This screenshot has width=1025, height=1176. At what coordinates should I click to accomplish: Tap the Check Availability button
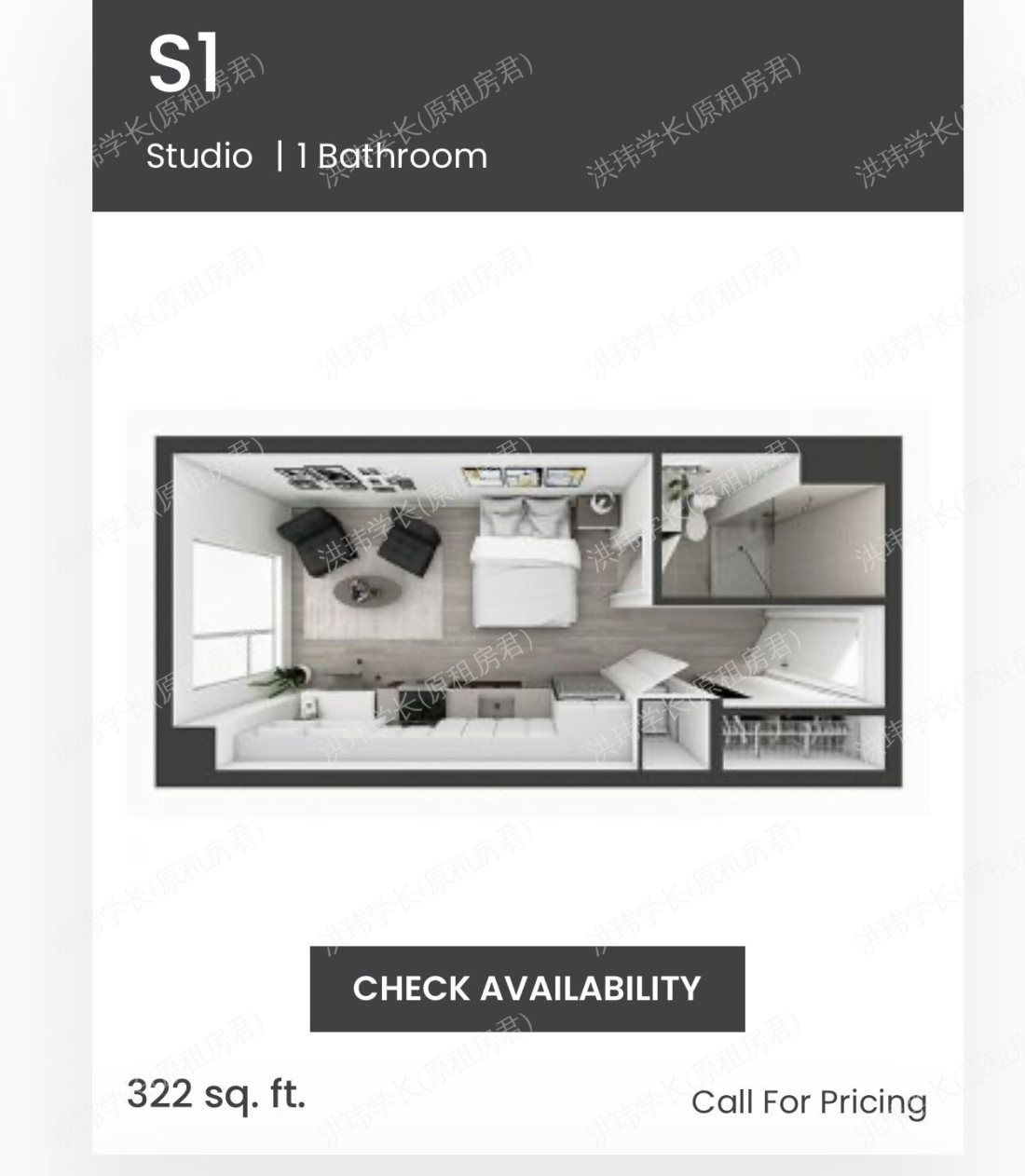526,989
